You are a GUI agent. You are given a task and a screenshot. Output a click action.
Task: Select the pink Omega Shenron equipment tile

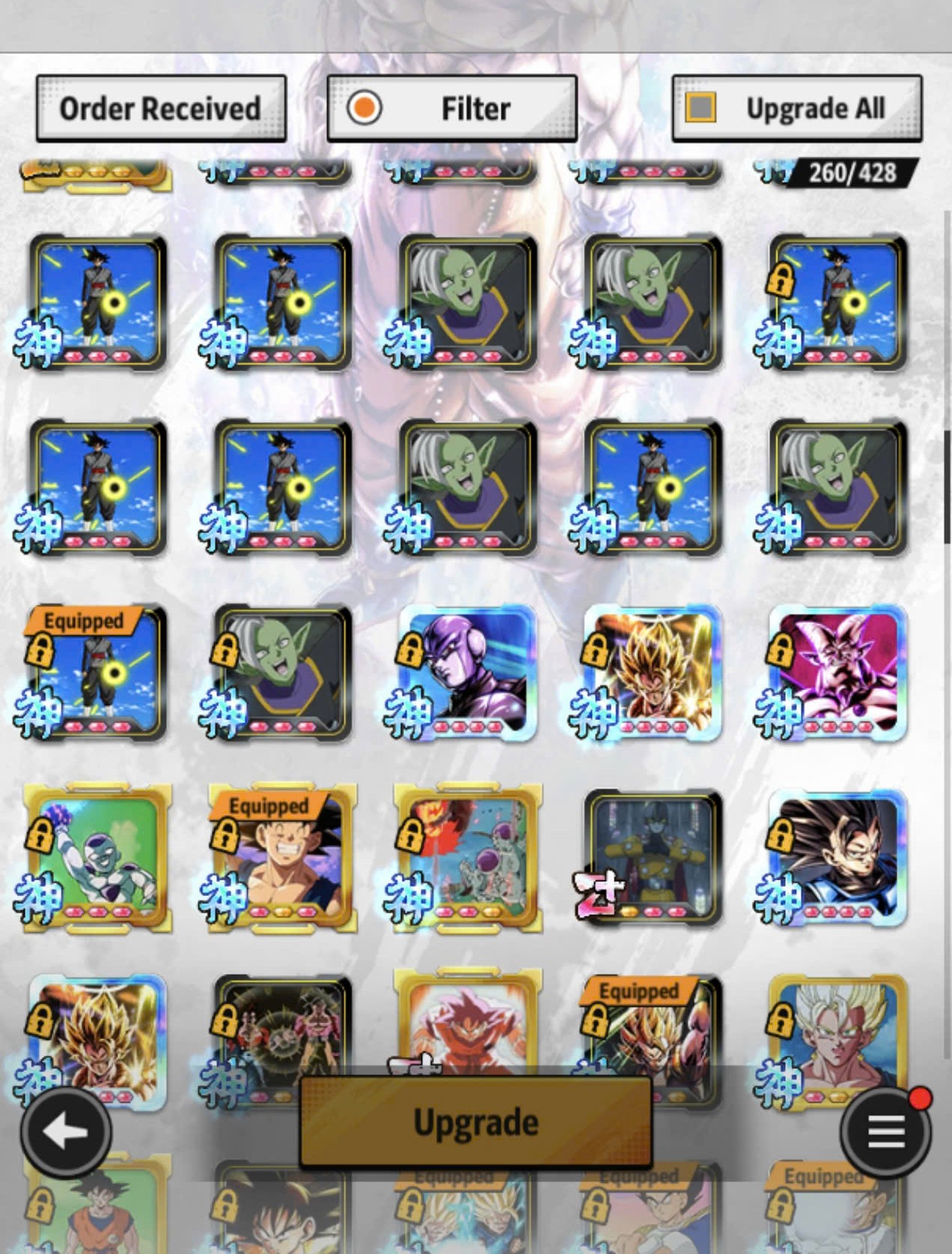point(838,672)
